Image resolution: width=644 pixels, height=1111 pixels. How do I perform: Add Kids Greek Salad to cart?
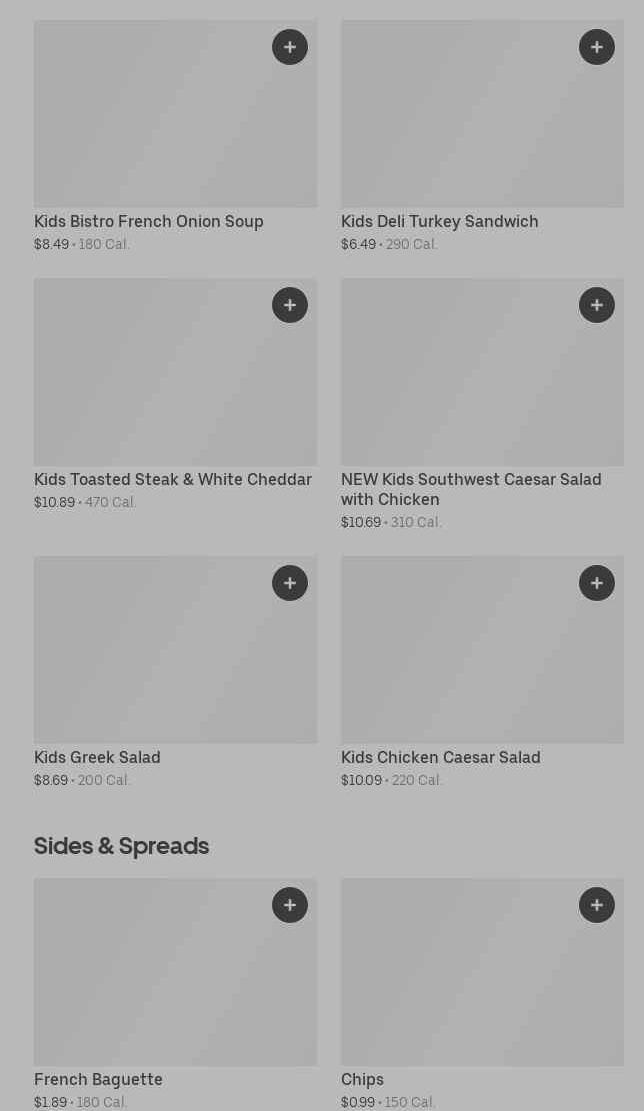pos(290,583)
